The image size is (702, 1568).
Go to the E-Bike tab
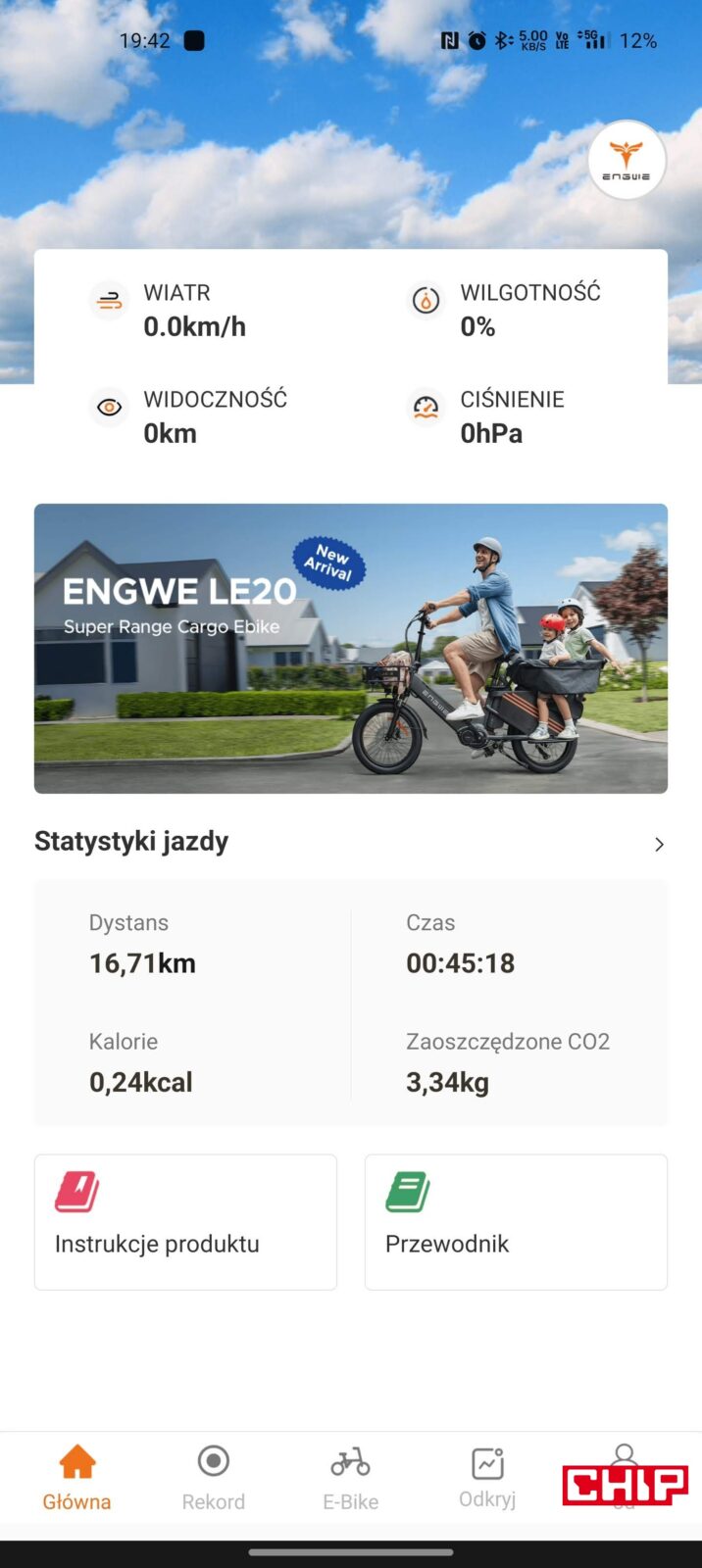(350, 1477)
